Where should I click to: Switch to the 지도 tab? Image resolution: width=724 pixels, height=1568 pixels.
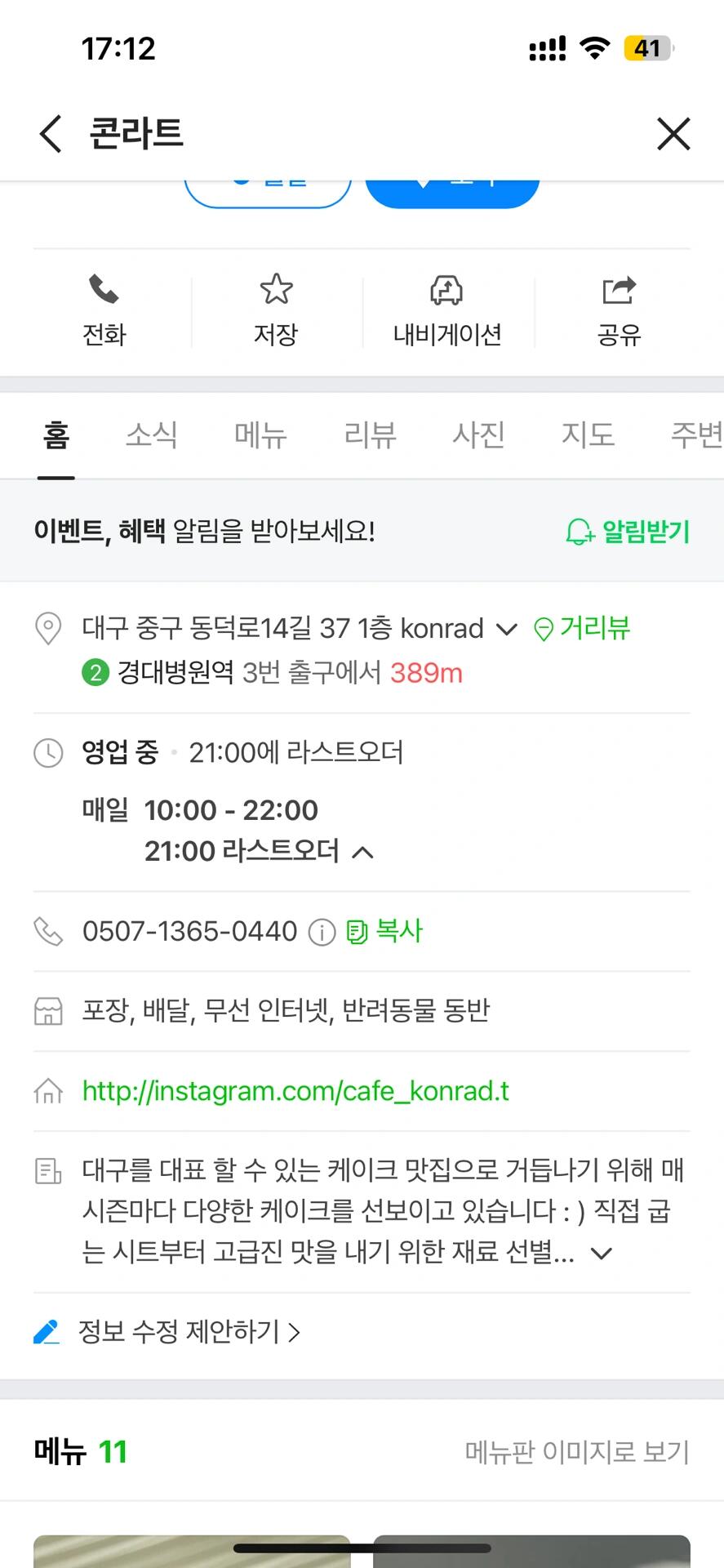pos(588,434)
